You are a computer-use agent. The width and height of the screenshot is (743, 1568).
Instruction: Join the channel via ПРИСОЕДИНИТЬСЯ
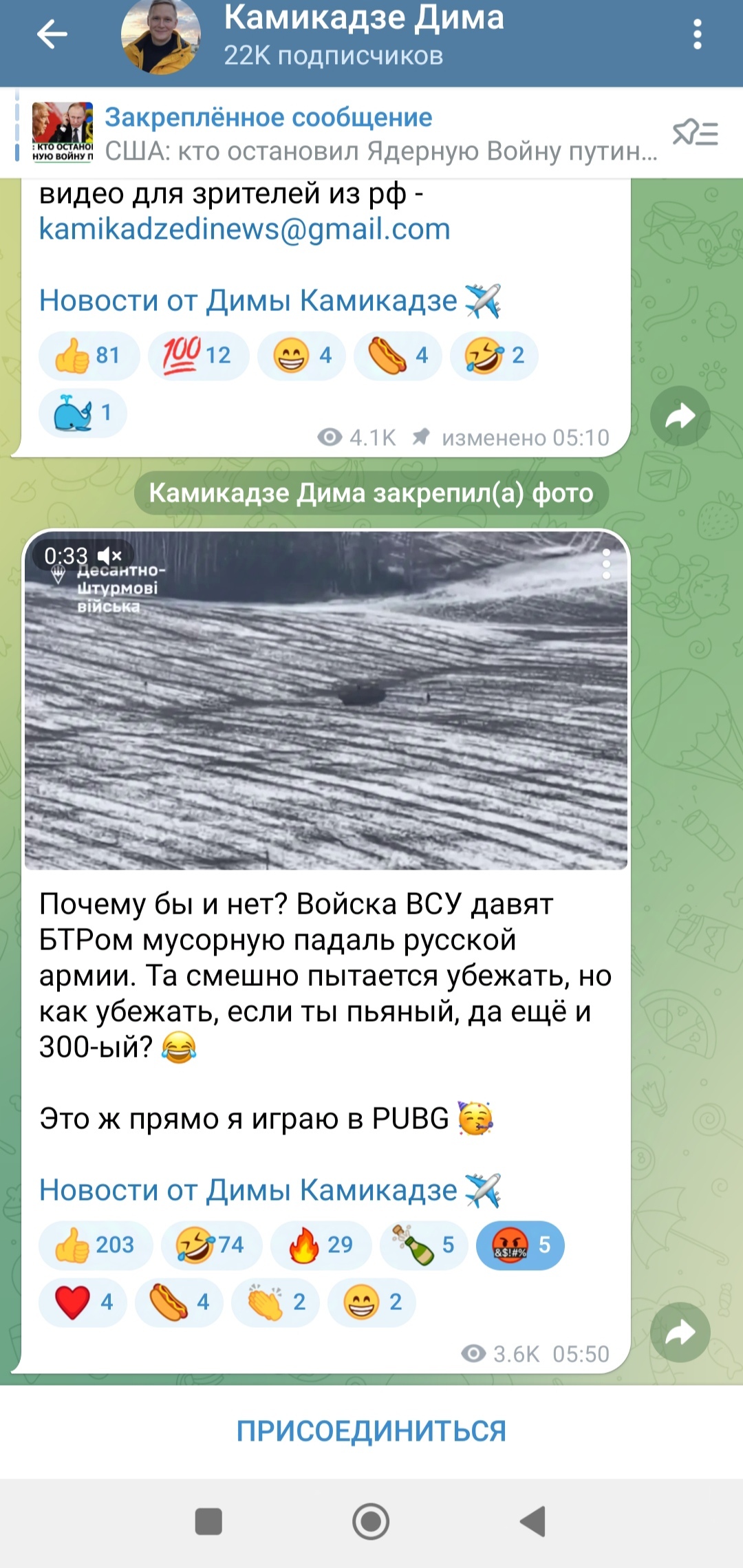point(371,1431)
